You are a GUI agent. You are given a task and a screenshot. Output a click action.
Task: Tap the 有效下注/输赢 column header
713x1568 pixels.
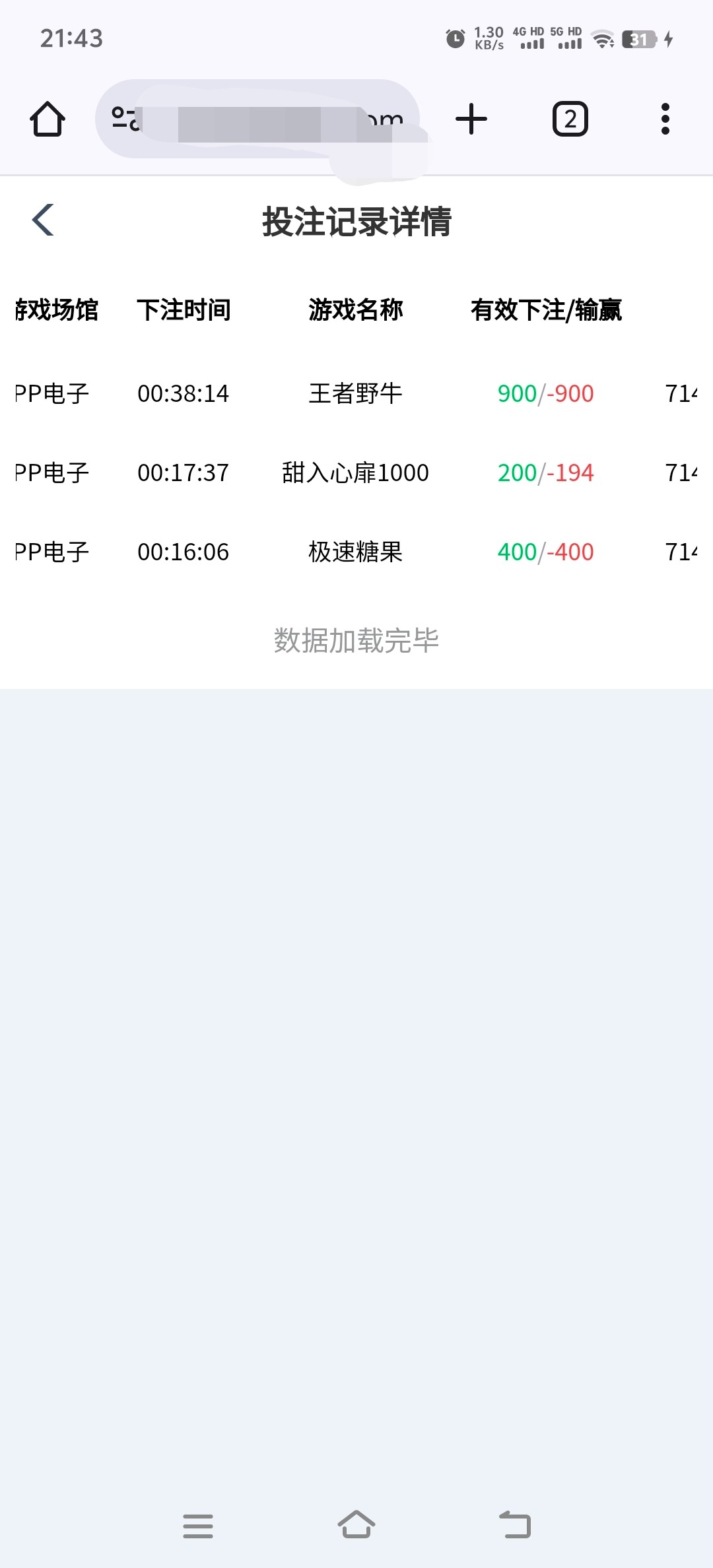(x=547, y=310)
